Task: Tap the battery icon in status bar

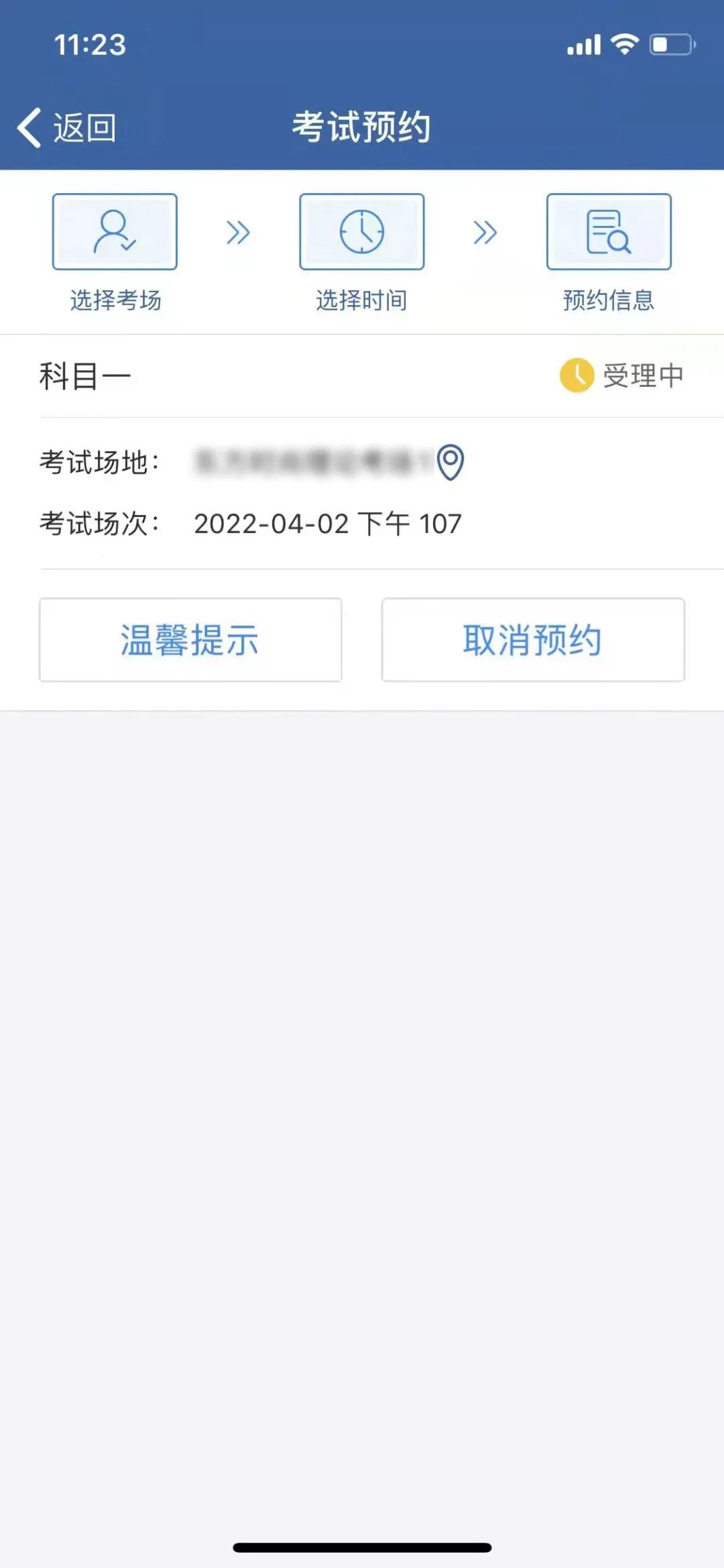Action: pyautogui.click(x=672, y=45)
